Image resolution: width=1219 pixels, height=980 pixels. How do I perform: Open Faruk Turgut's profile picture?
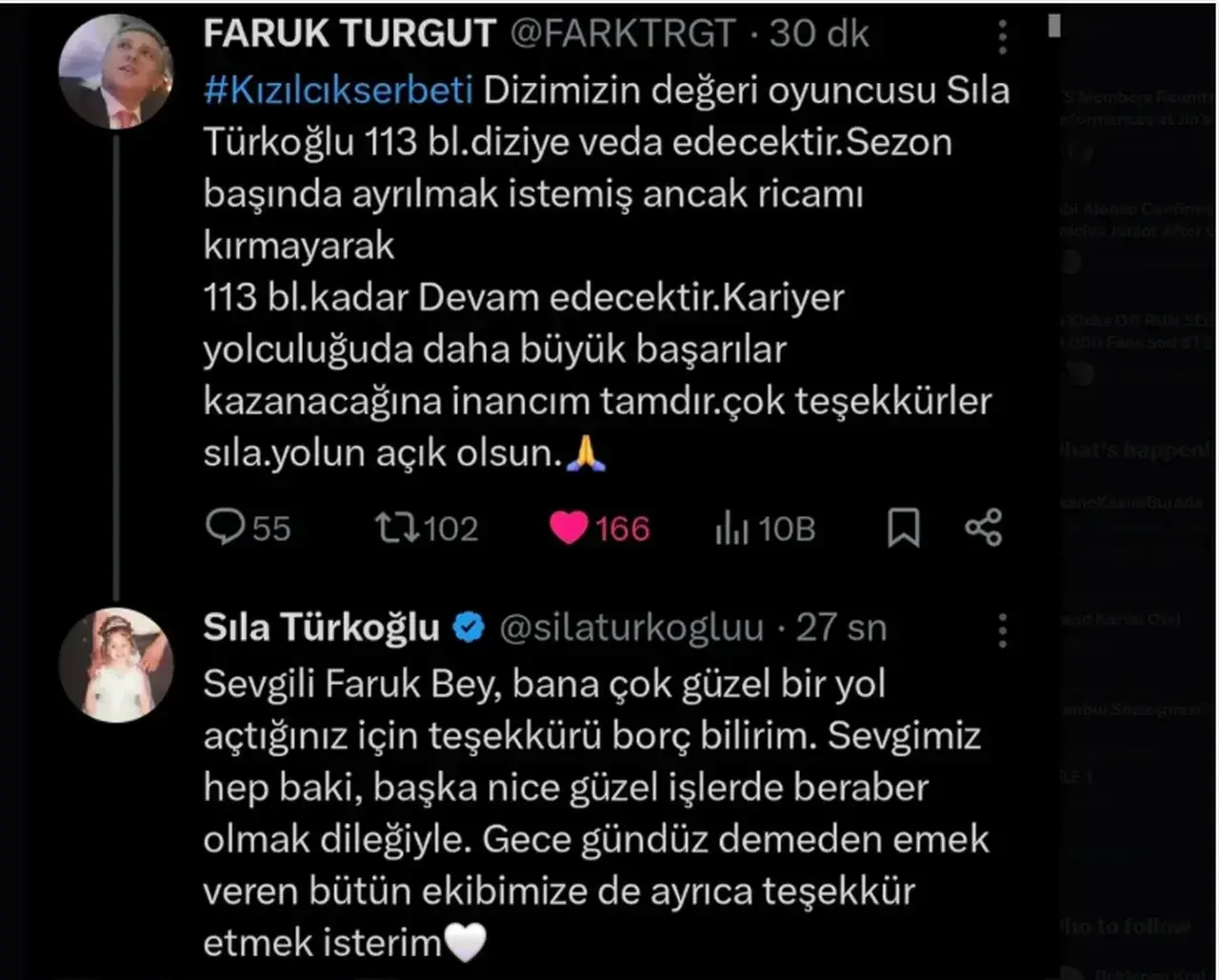pos(116,72)
